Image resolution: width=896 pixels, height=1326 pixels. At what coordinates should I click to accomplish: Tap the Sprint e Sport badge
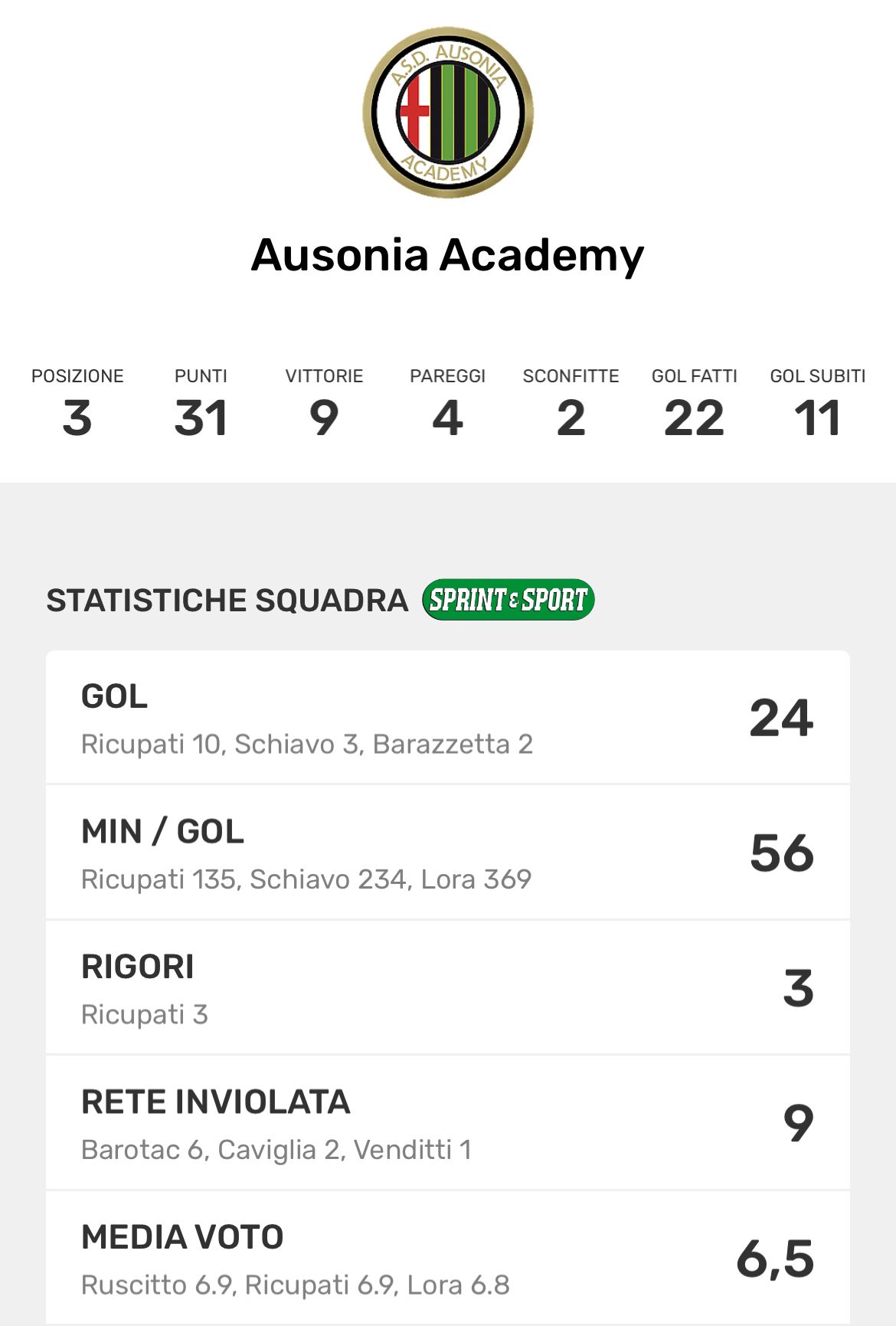click(x=508, y=599)
